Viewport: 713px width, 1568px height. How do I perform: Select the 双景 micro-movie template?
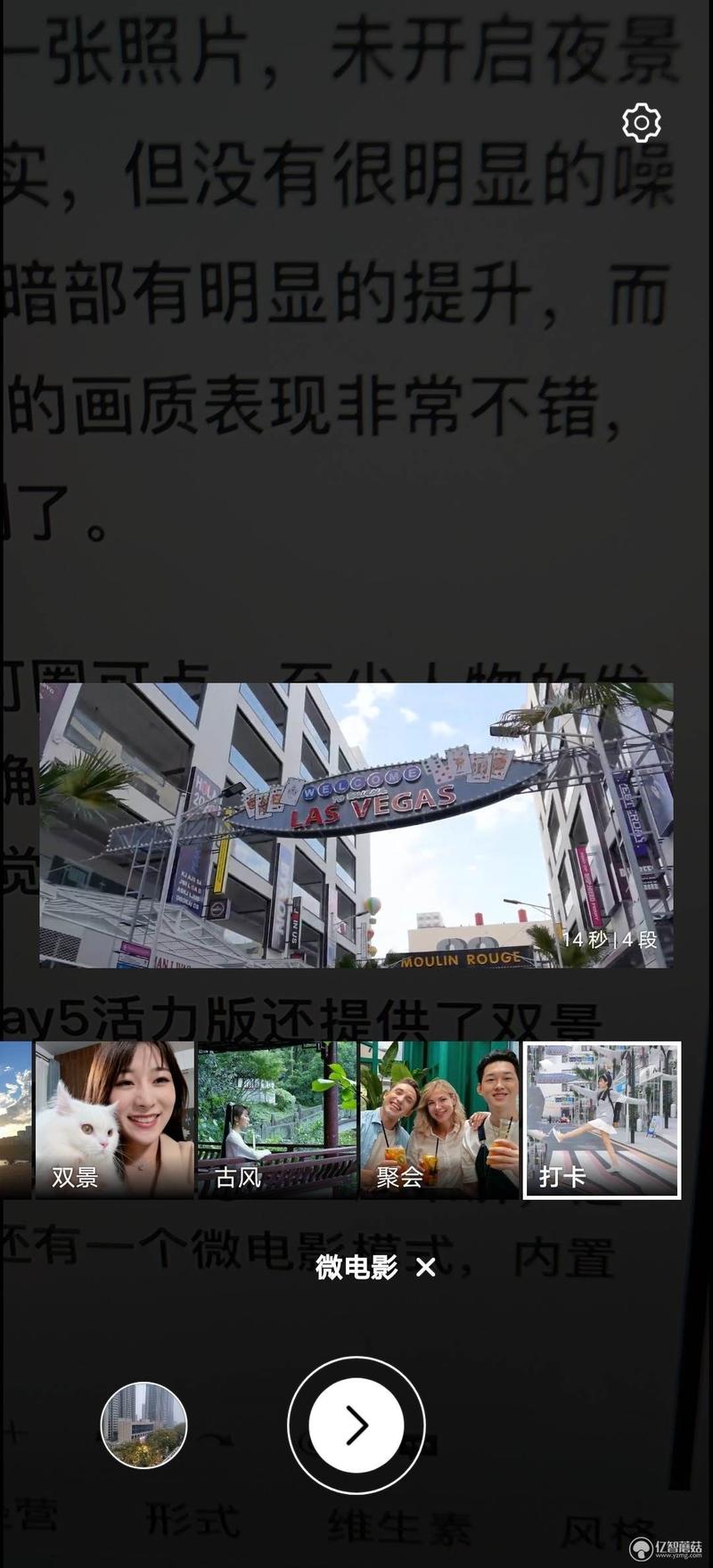click(x=114, y=1119)
